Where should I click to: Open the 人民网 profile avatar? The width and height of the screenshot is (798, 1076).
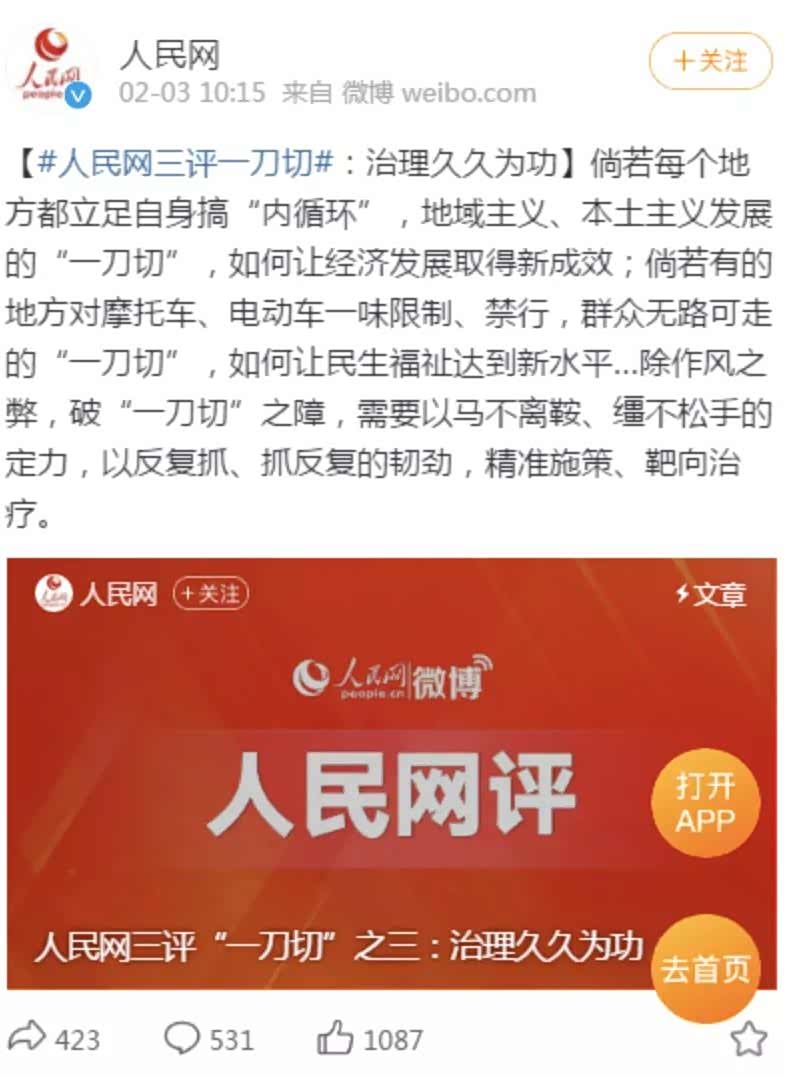coord(52,67)
